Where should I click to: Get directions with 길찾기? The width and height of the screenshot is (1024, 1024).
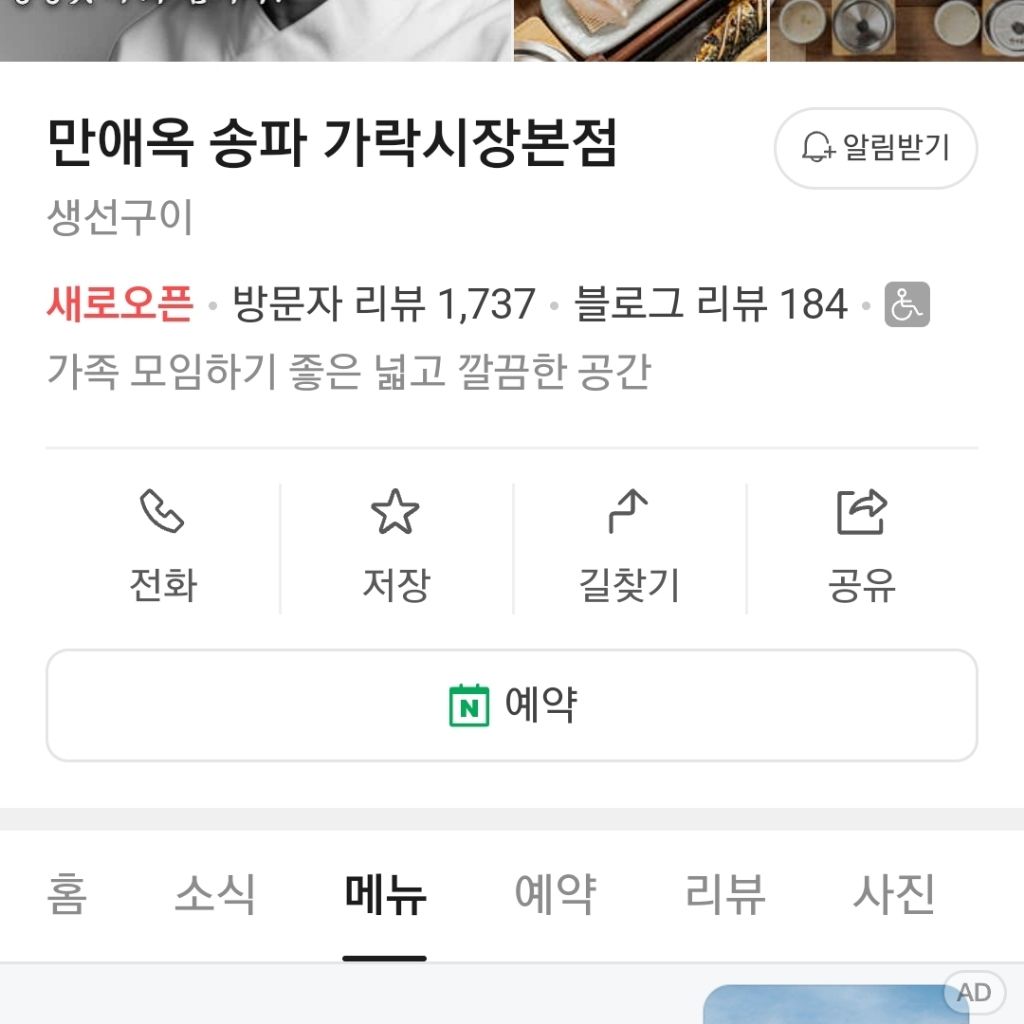[x=629, y=547]
